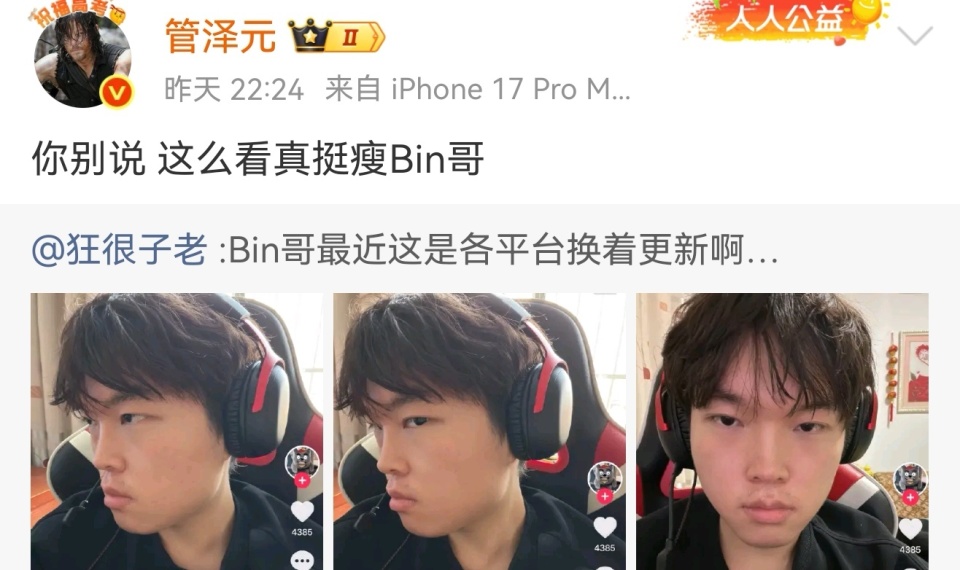View the first side-profile photo

click(x=176, y=430)
